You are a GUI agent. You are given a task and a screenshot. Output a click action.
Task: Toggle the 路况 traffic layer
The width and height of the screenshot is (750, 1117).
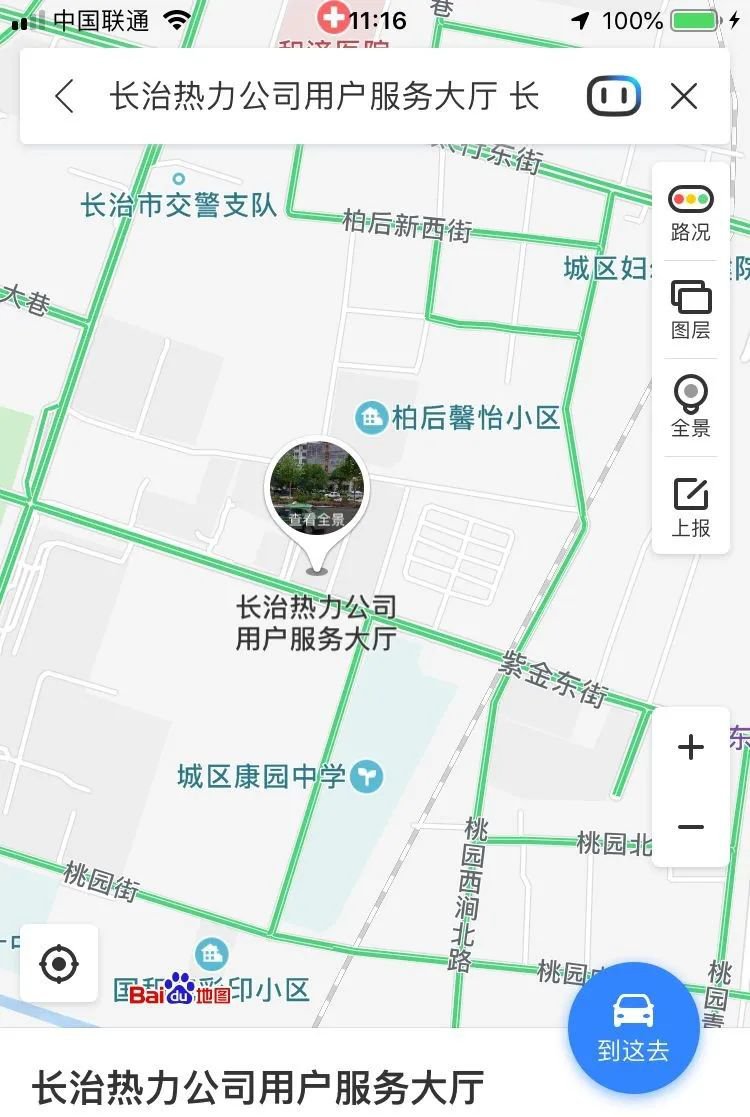pyautogui.click(x=690, y=211)
